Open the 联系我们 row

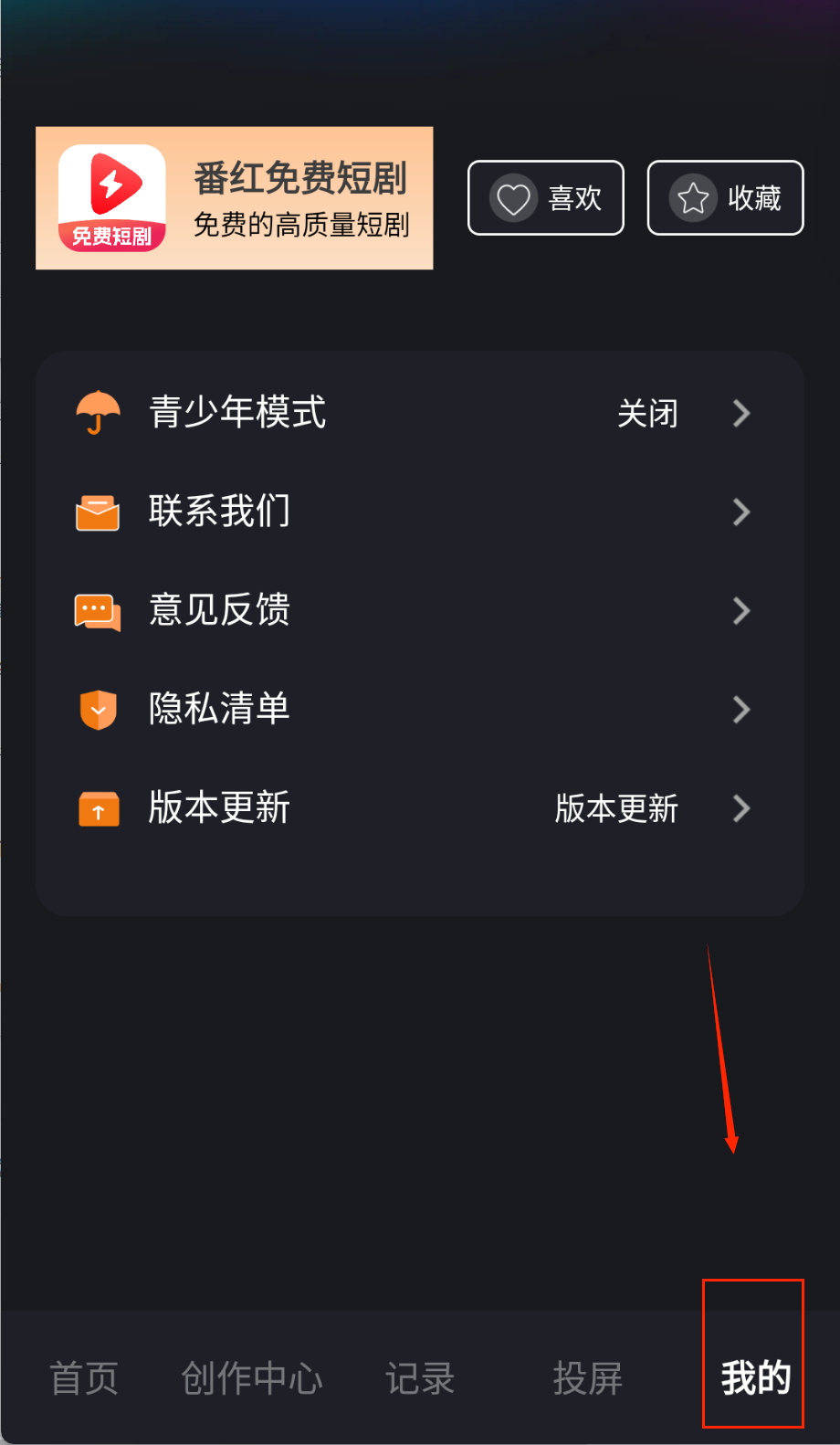(x=418, y=512)
